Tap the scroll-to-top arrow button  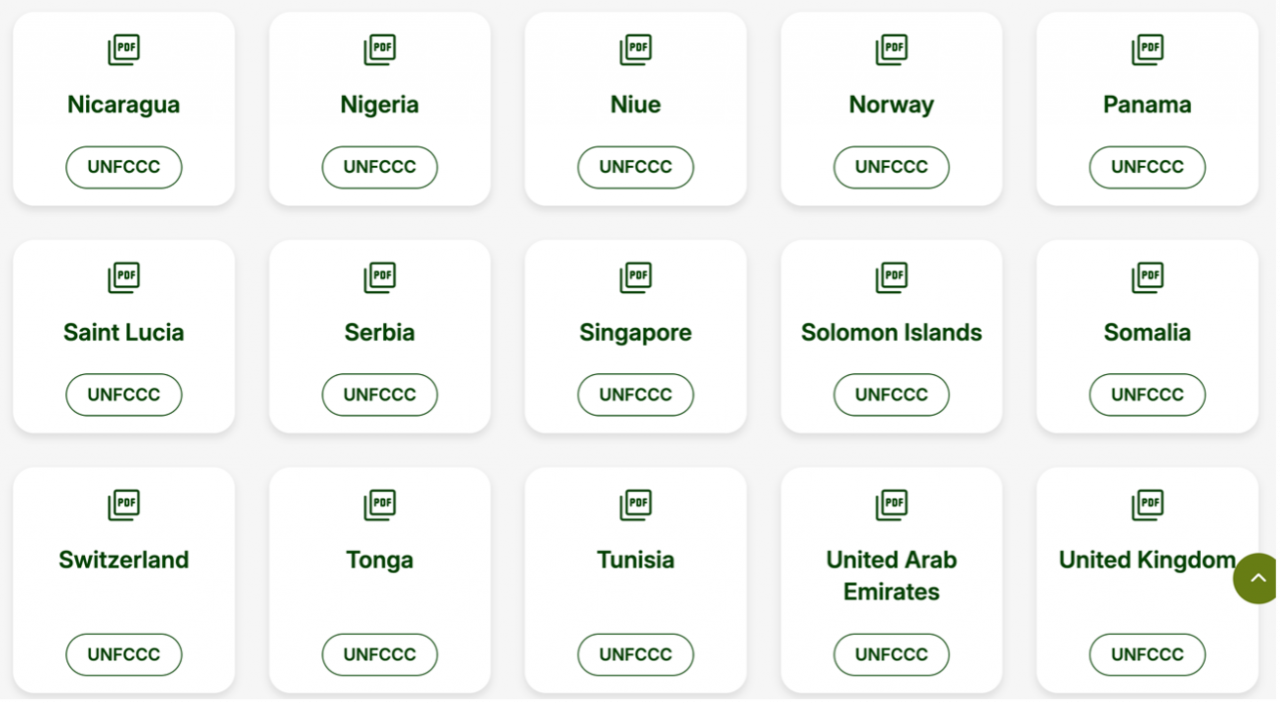(1258, 578)
